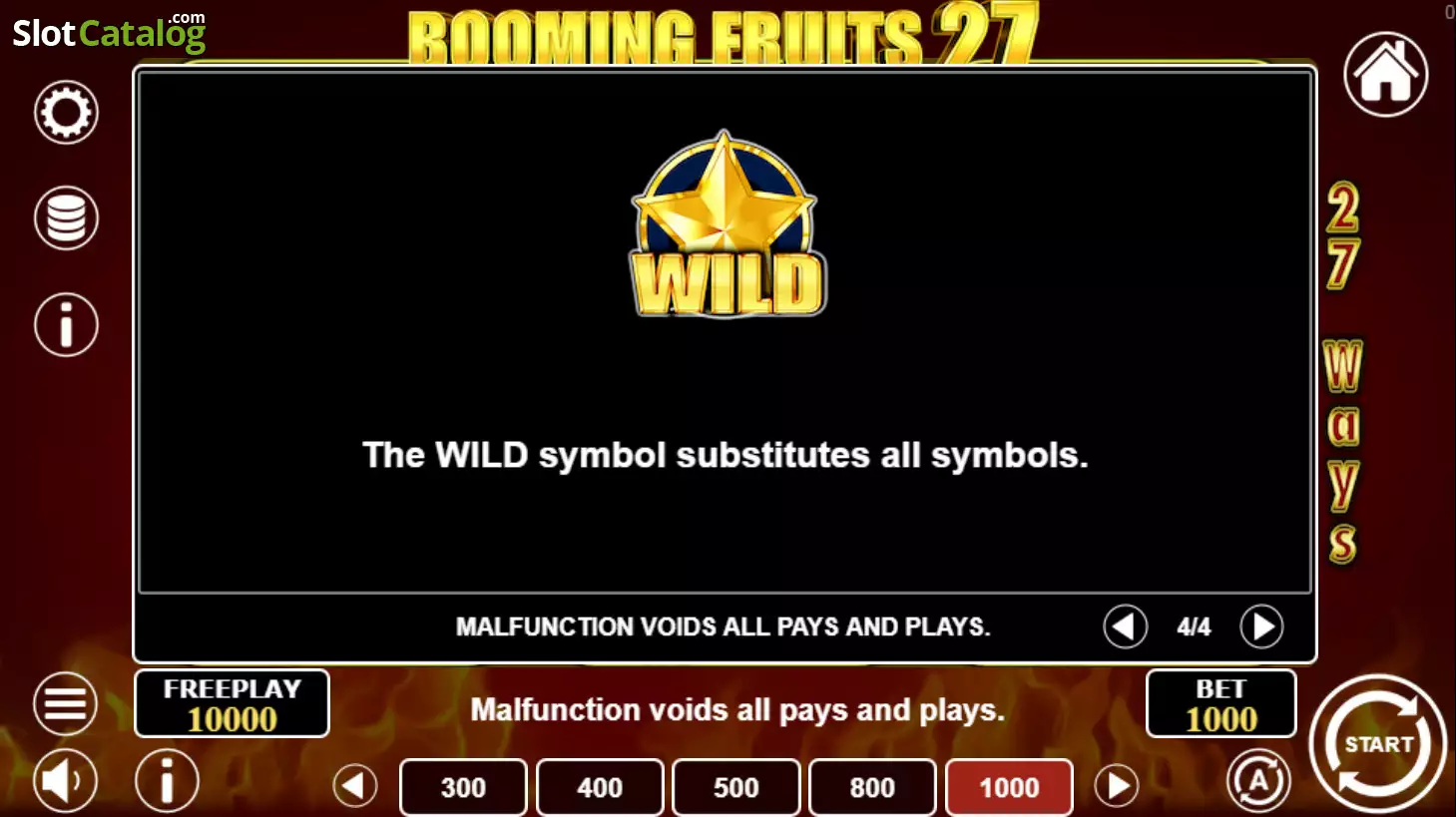Tap the info icon next to the speaker
Viewport: 1456px width, 817px height.
pos(167,780)
